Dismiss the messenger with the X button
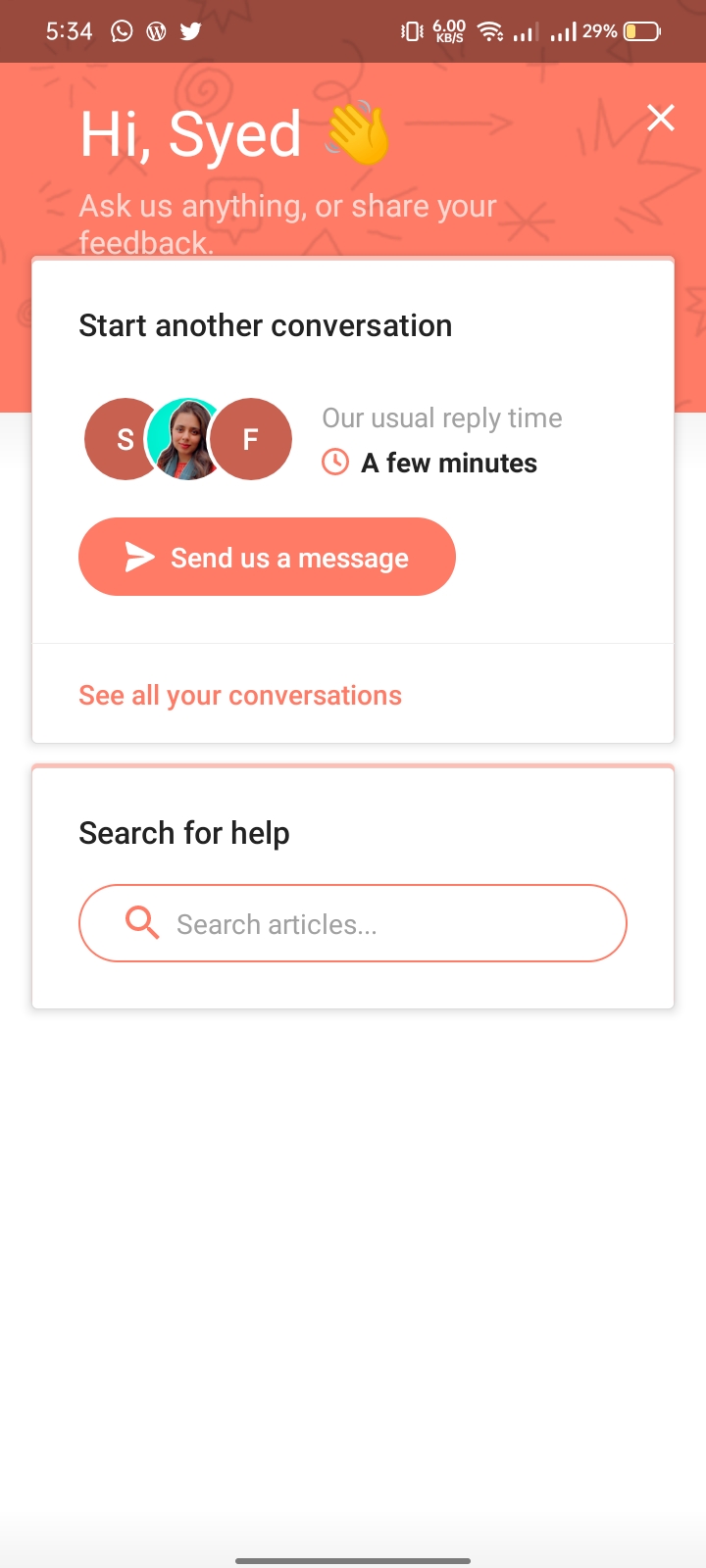The height and width of the screenshot is (1568, 706). point(660,118)
